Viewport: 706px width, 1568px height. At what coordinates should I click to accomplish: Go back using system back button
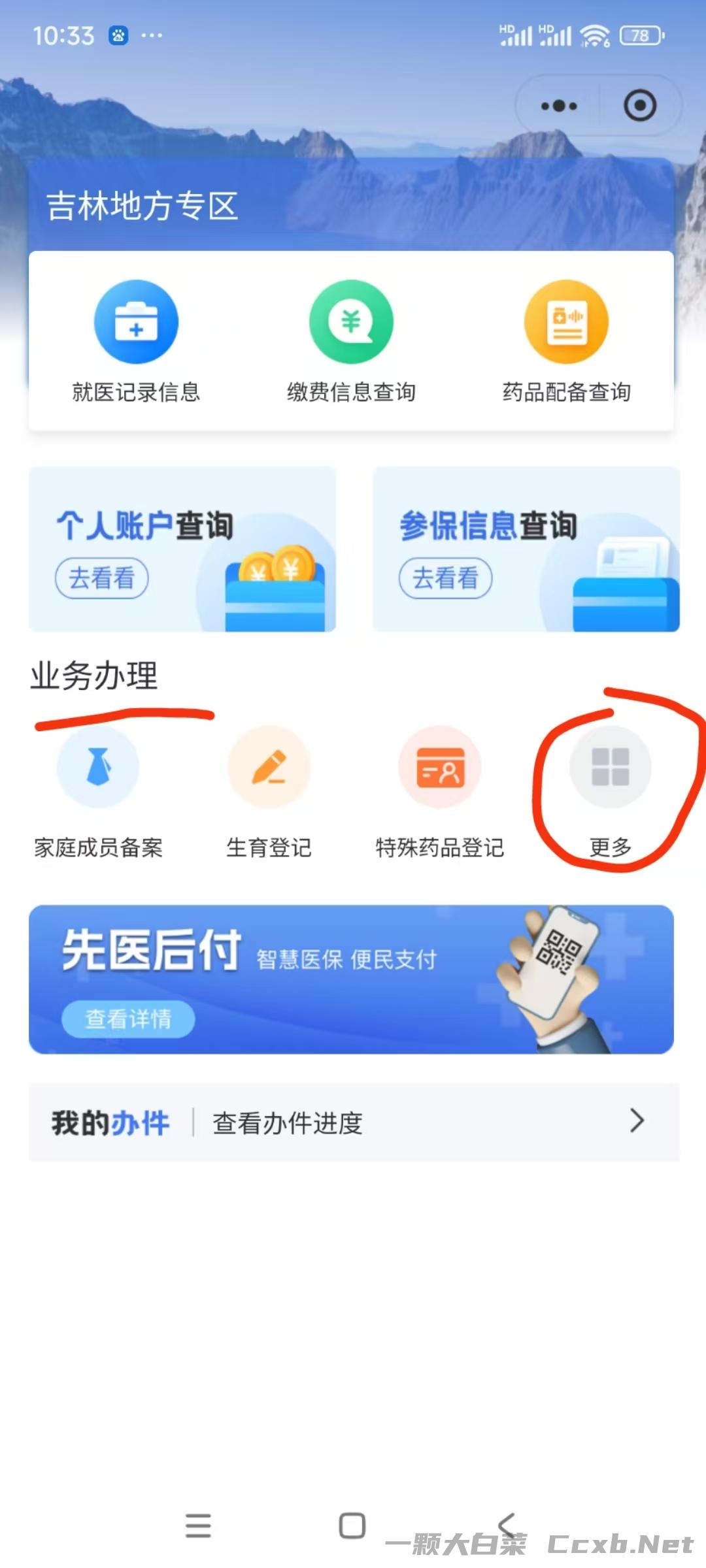click(507, 1526)
